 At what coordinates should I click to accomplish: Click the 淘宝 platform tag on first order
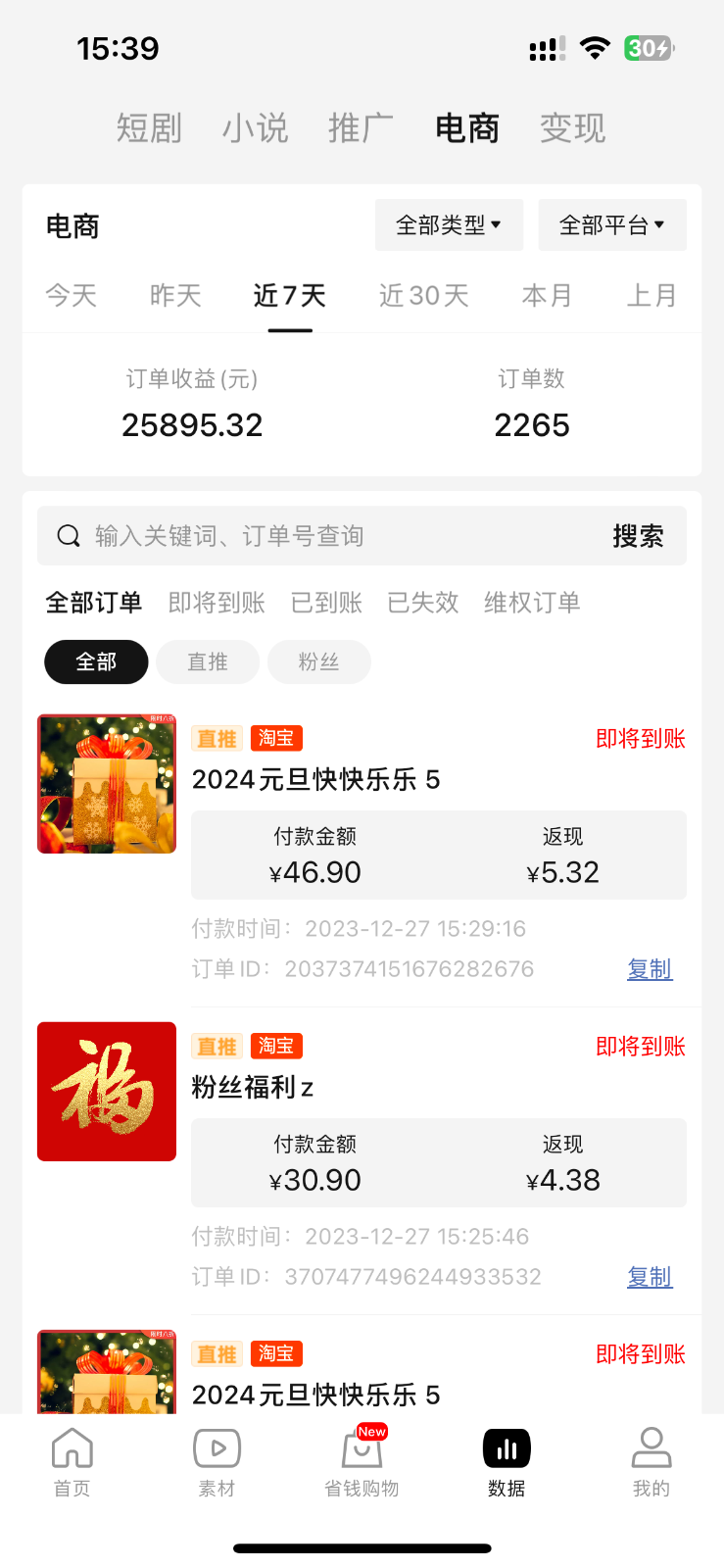tap(275, 738)
